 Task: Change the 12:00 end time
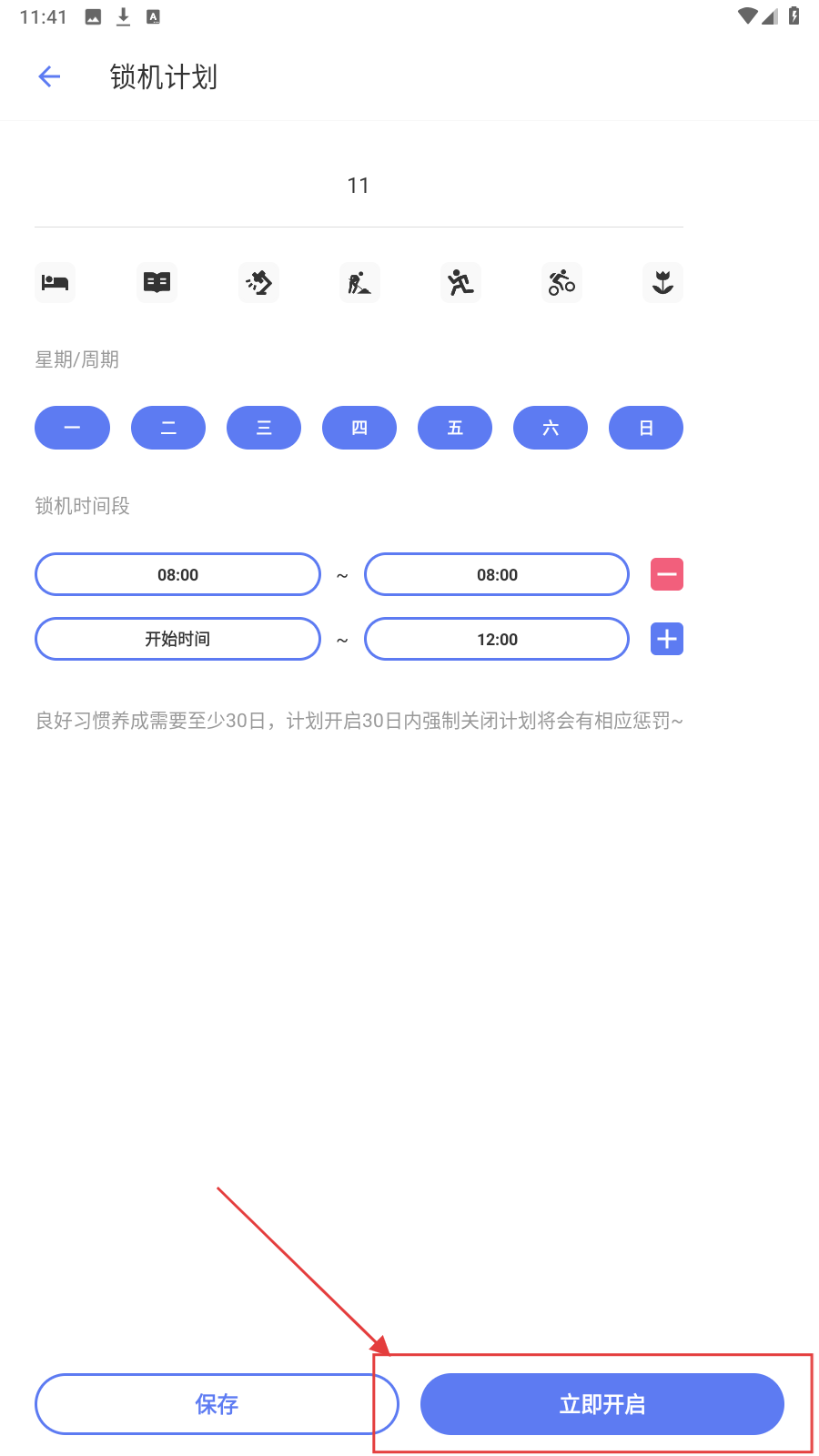[x=497, y=639]
